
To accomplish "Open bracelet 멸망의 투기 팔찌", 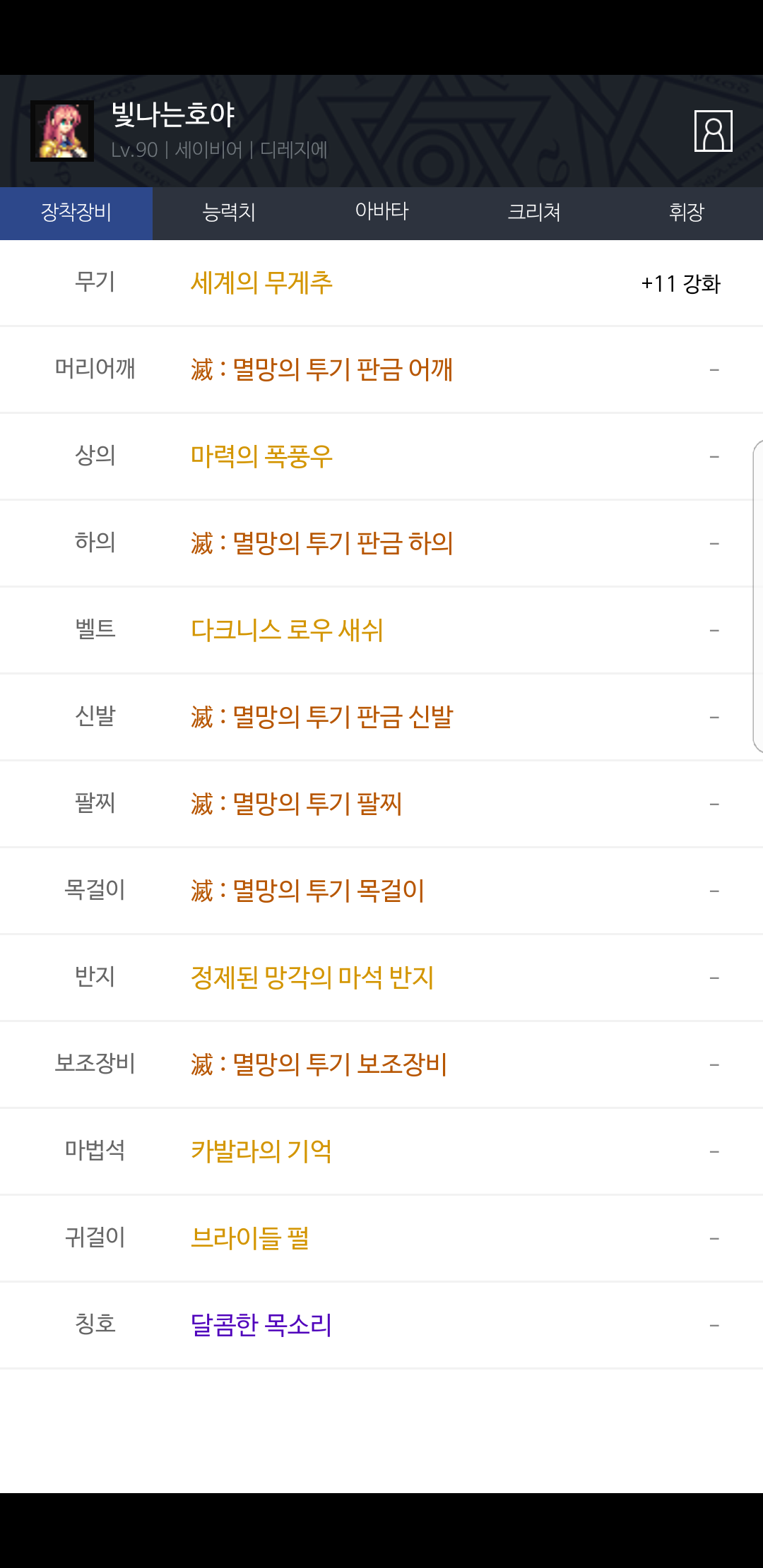I will point(297,804).
